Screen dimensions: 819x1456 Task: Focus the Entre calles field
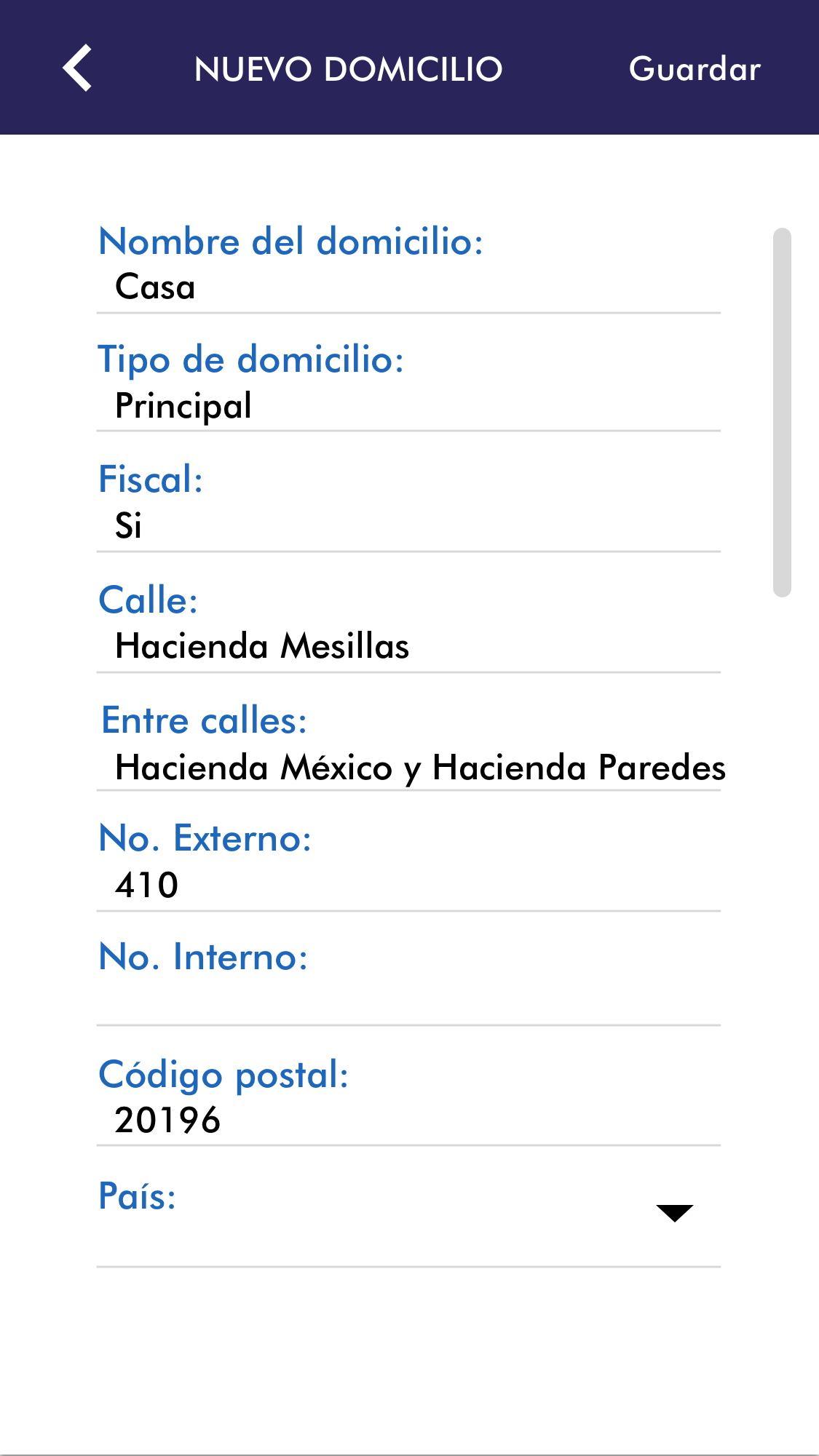(x=408, y=767)
